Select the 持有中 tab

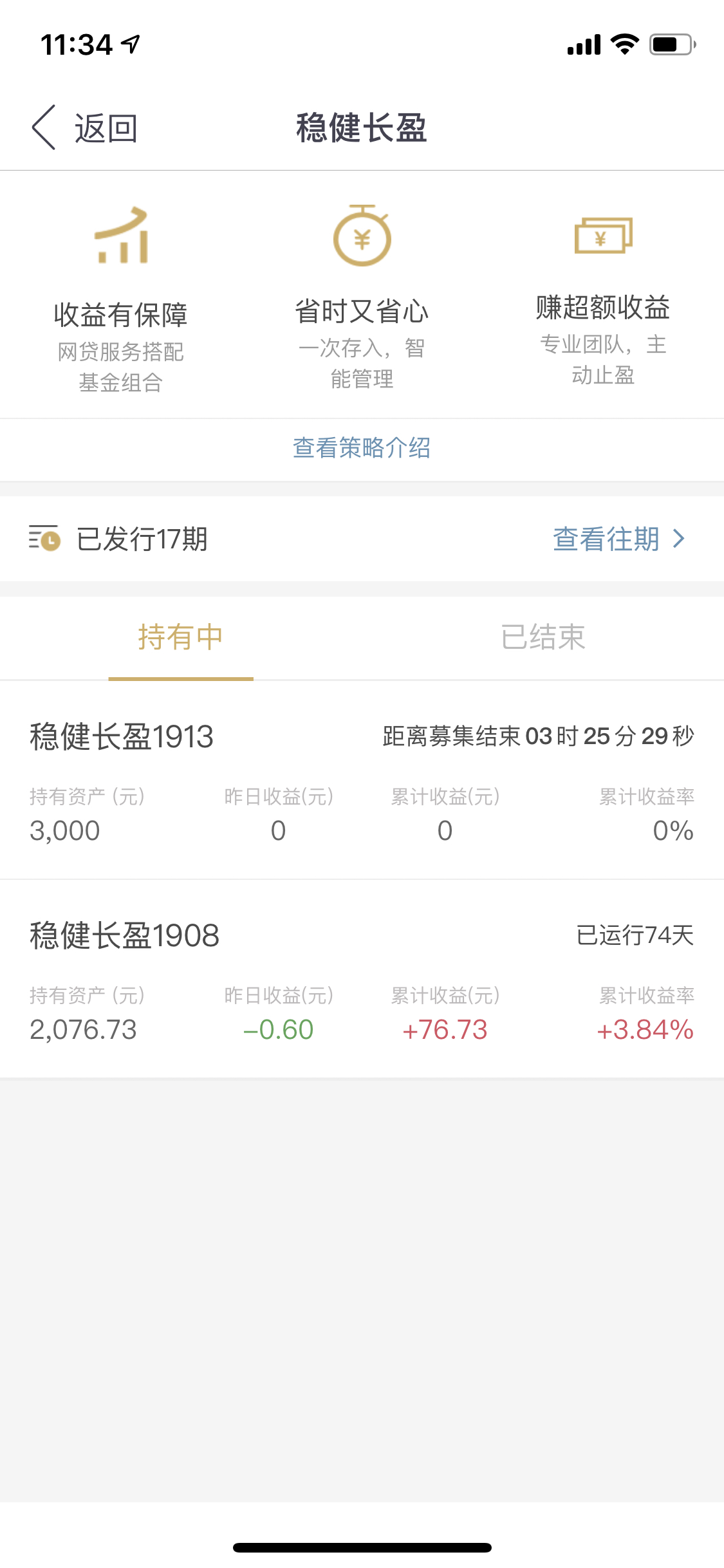click(x=181, y=637)
